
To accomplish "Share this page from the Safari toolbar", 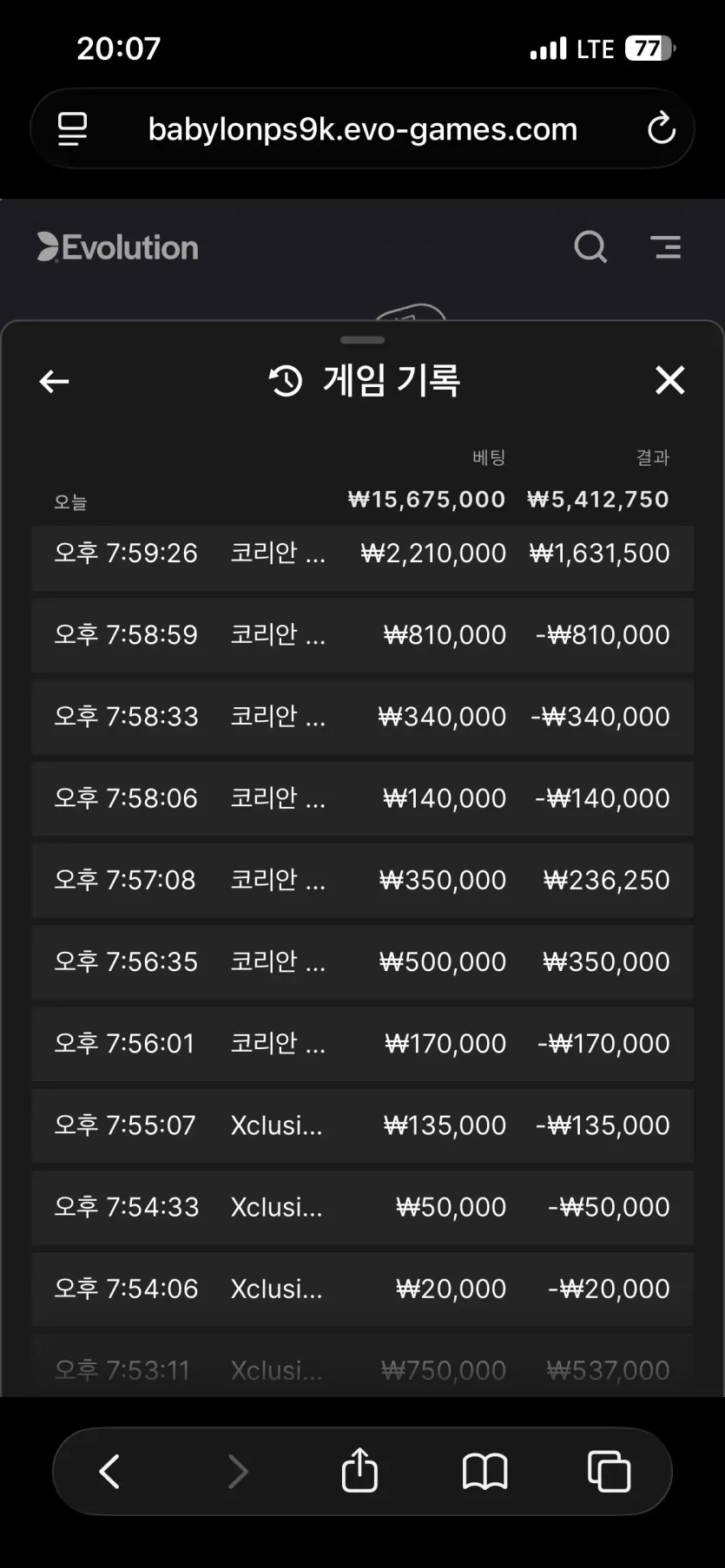I will [359, 1470].
